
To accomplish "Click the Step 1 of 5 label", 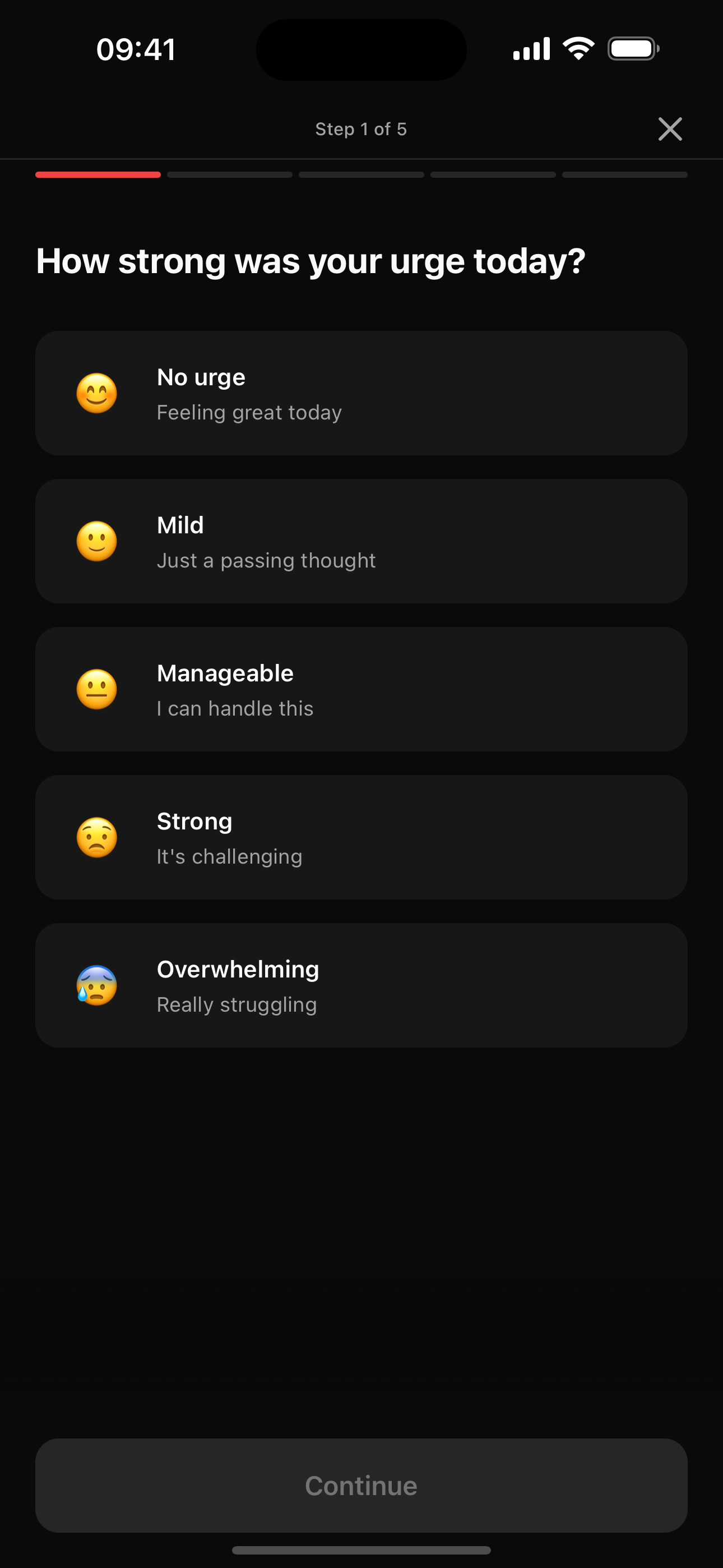I will pos(361,128).
